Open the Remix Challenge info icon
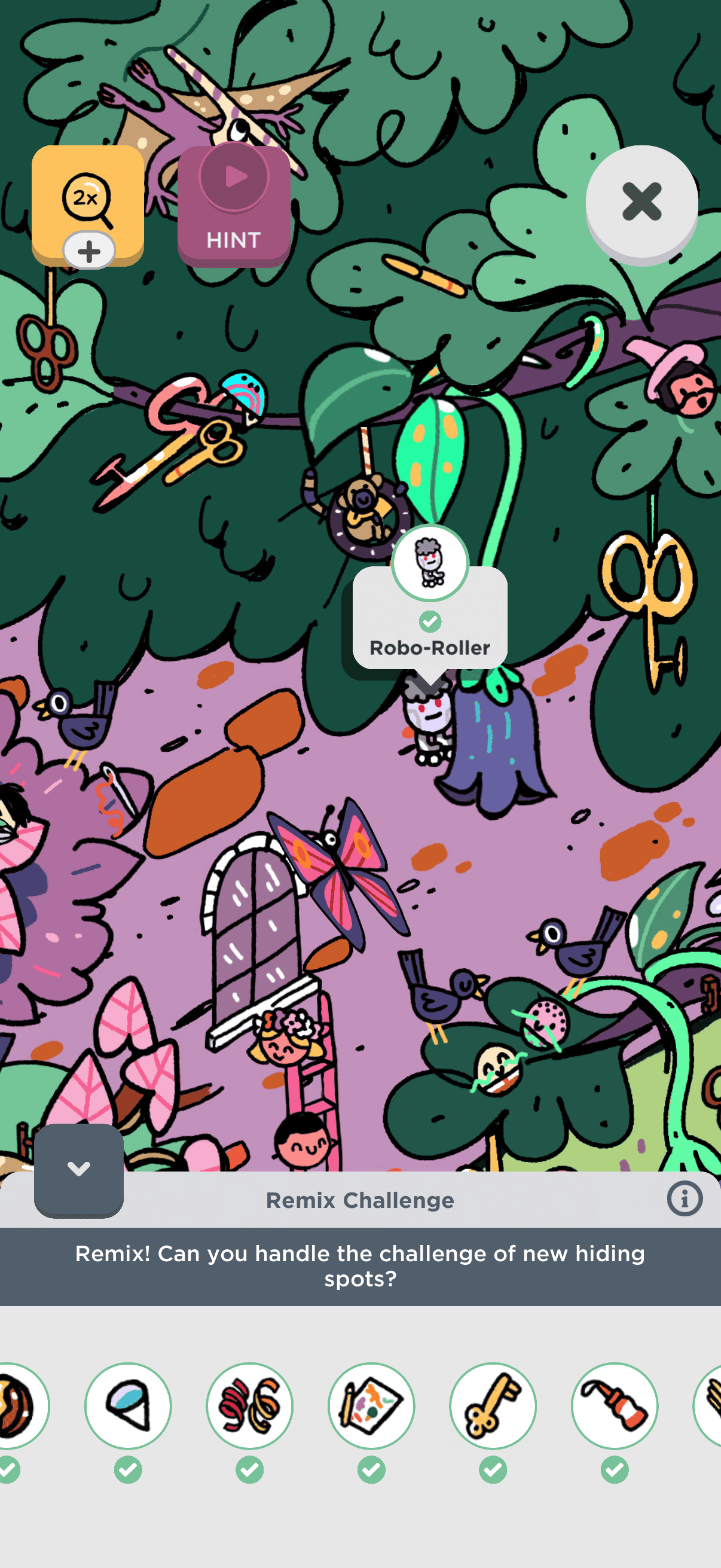721x1568 pixels. 685,1199
